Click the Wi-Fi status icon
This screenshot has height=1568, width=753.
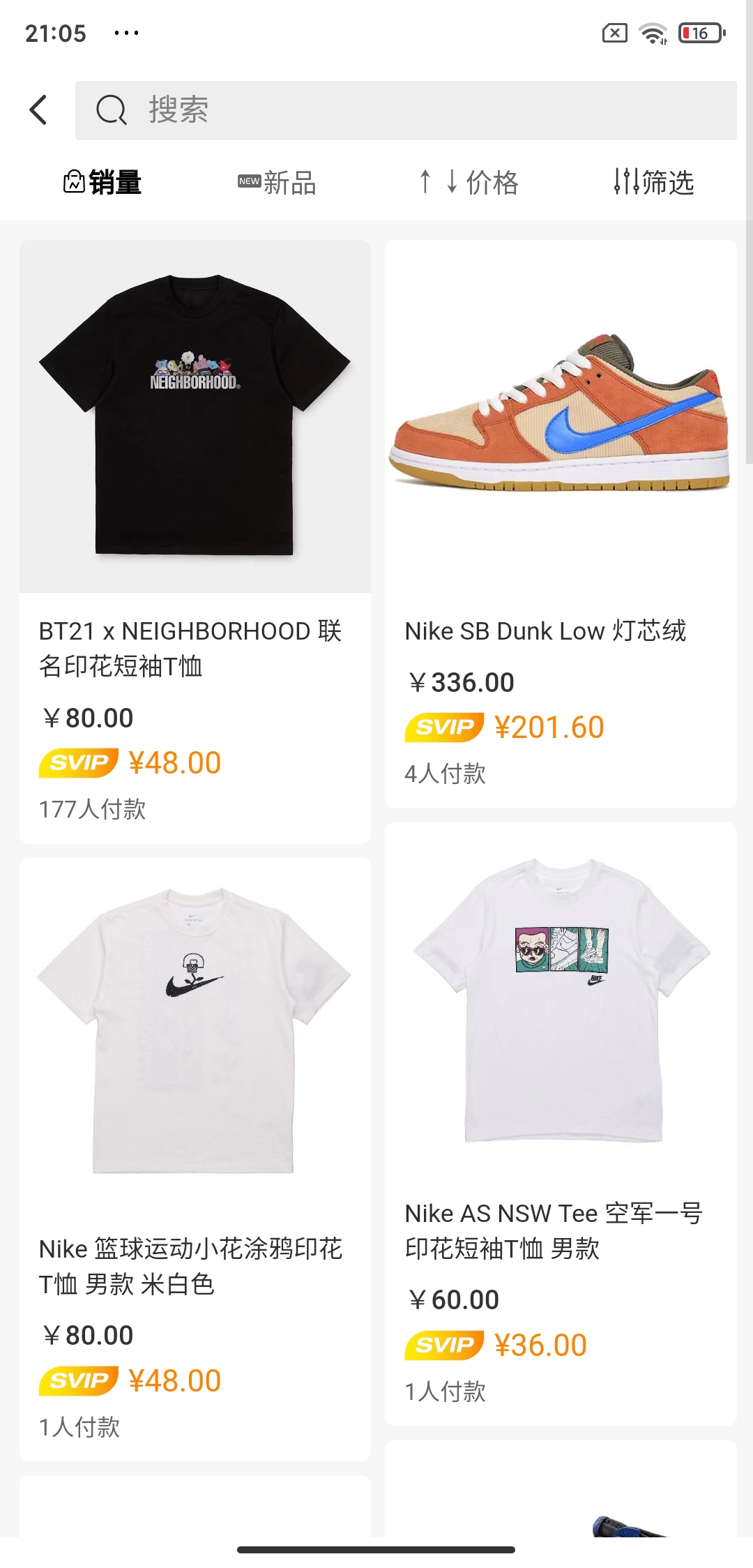(653, 33)
